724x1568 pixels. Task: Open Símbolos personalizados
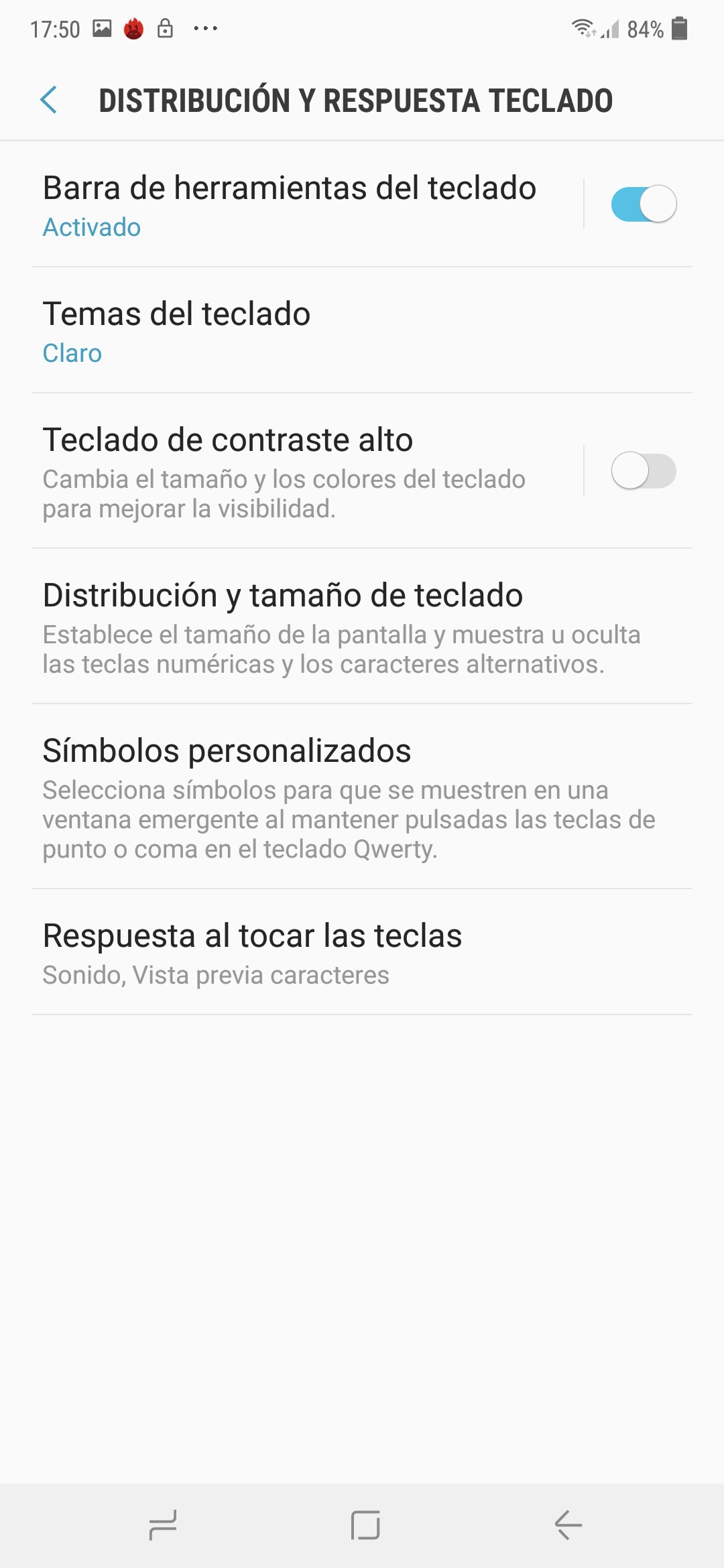click(362, 797)
